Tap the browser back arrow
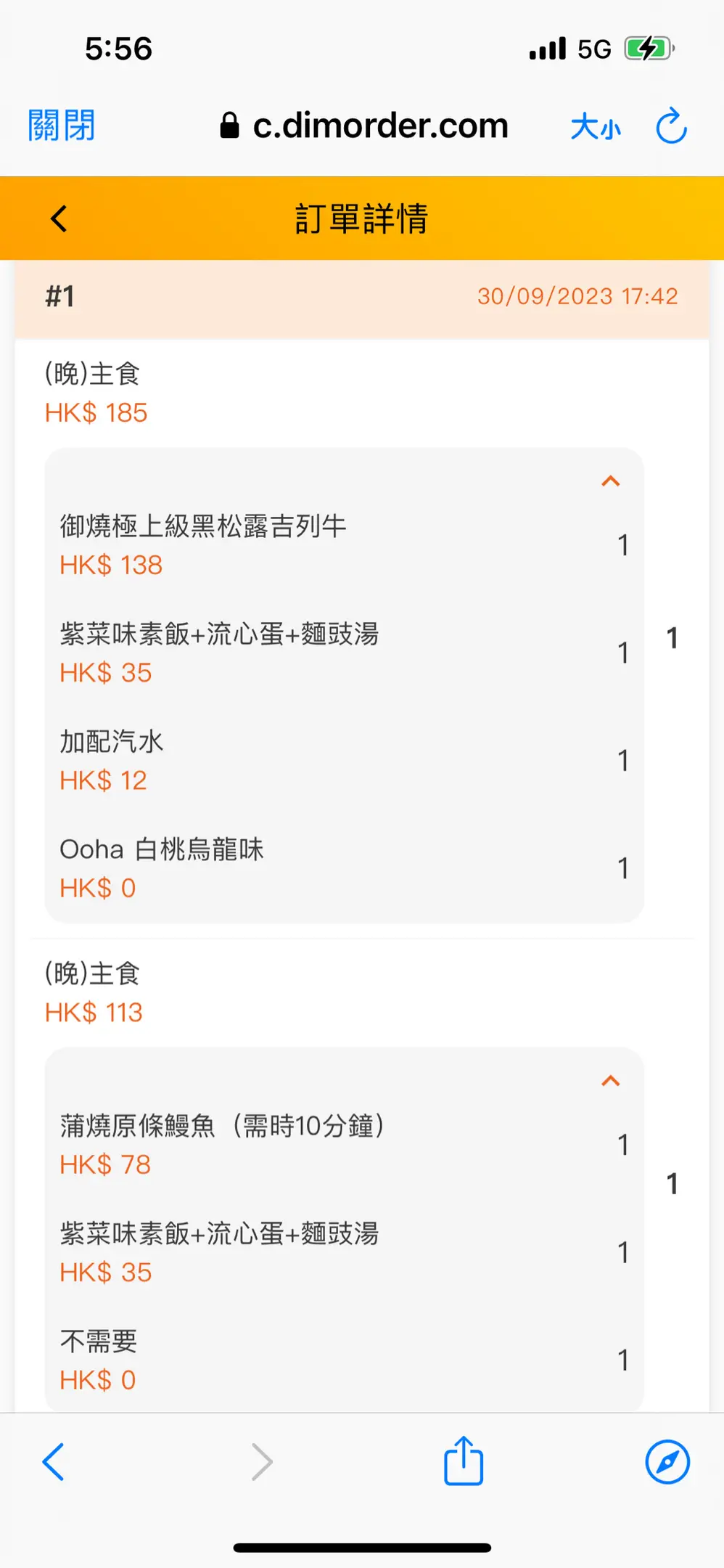 pos(53,1461)
